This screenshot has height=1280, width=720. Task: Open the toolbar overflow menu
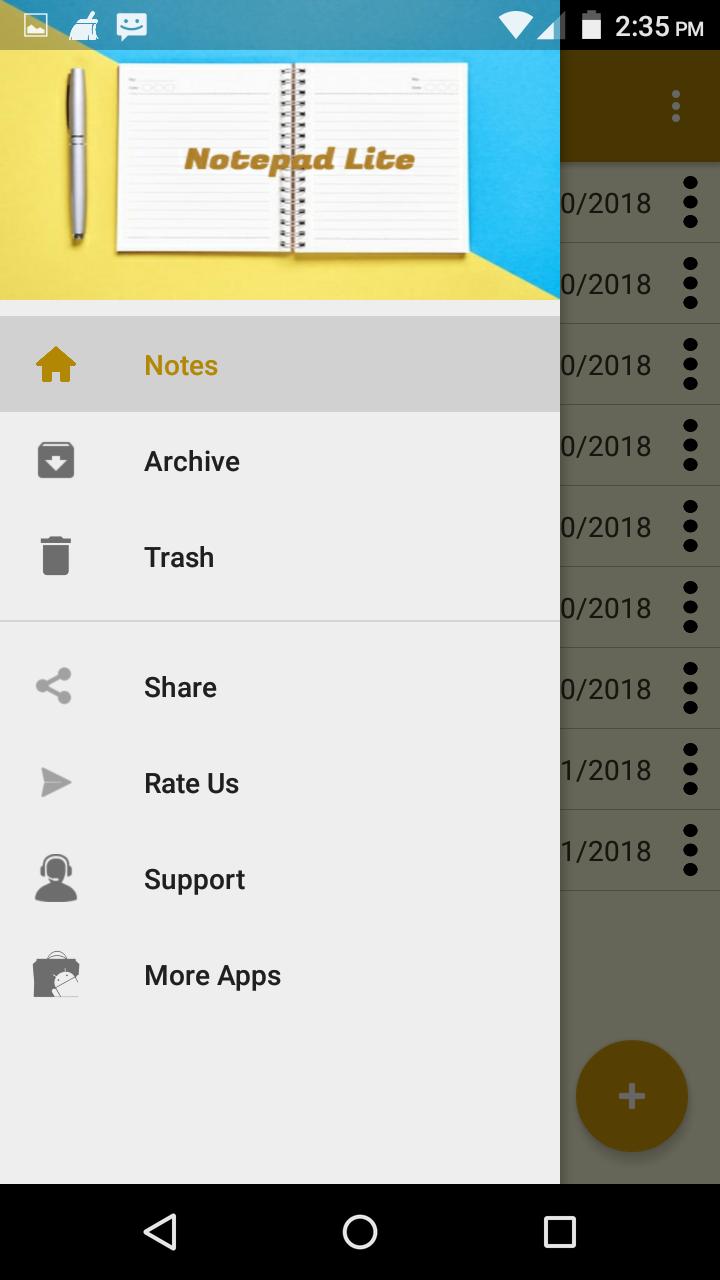676,106
